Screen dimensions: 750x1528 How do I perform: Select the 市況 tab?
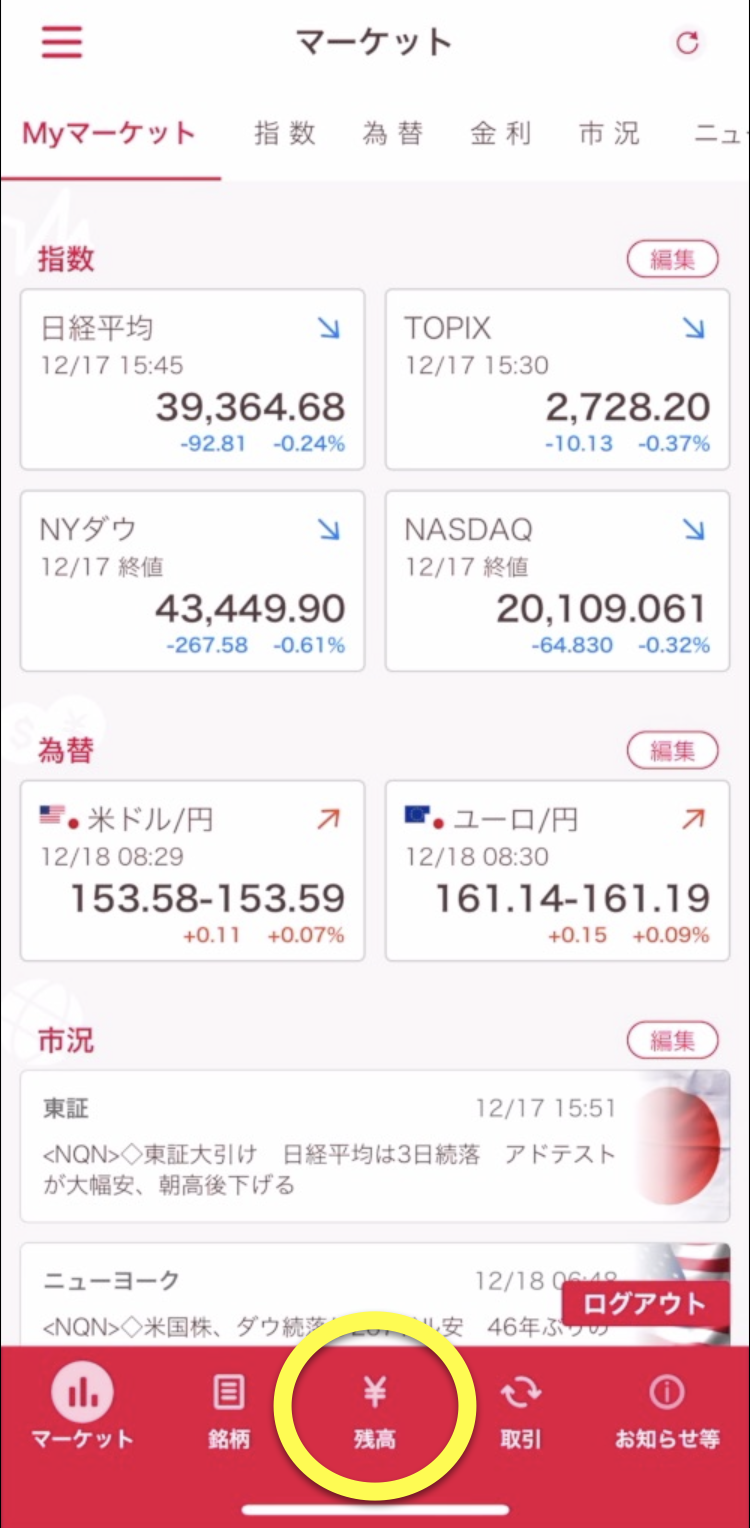608,134
